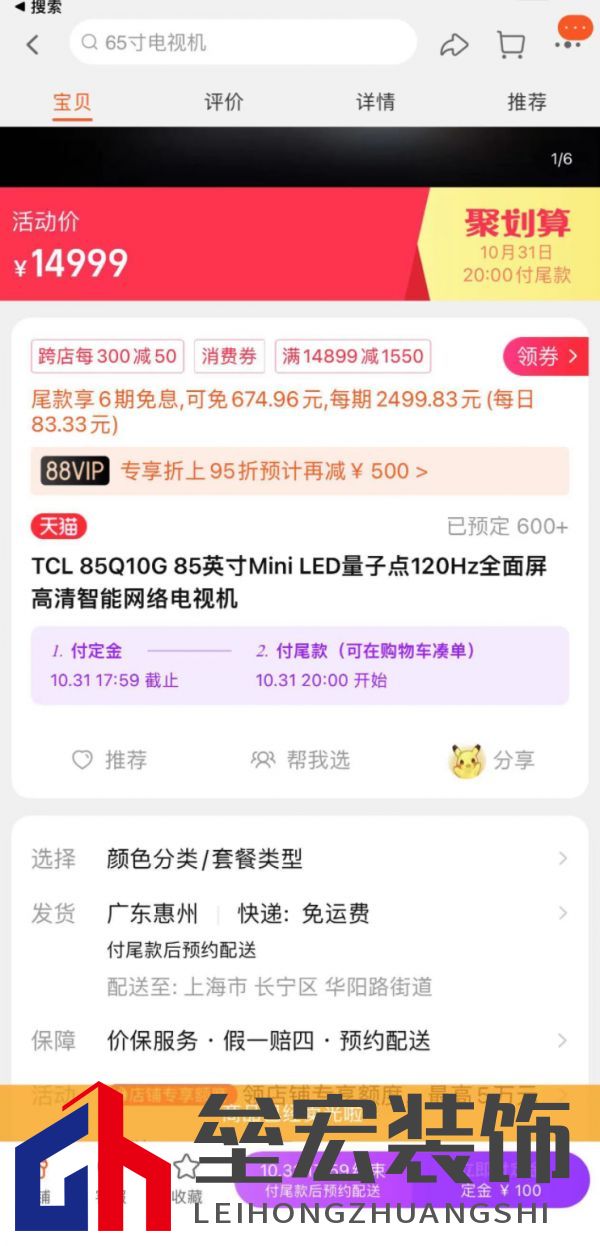Tap the 推荐 heart button
This screenshot has width=600, height=1246.
(x=110, y=760)
